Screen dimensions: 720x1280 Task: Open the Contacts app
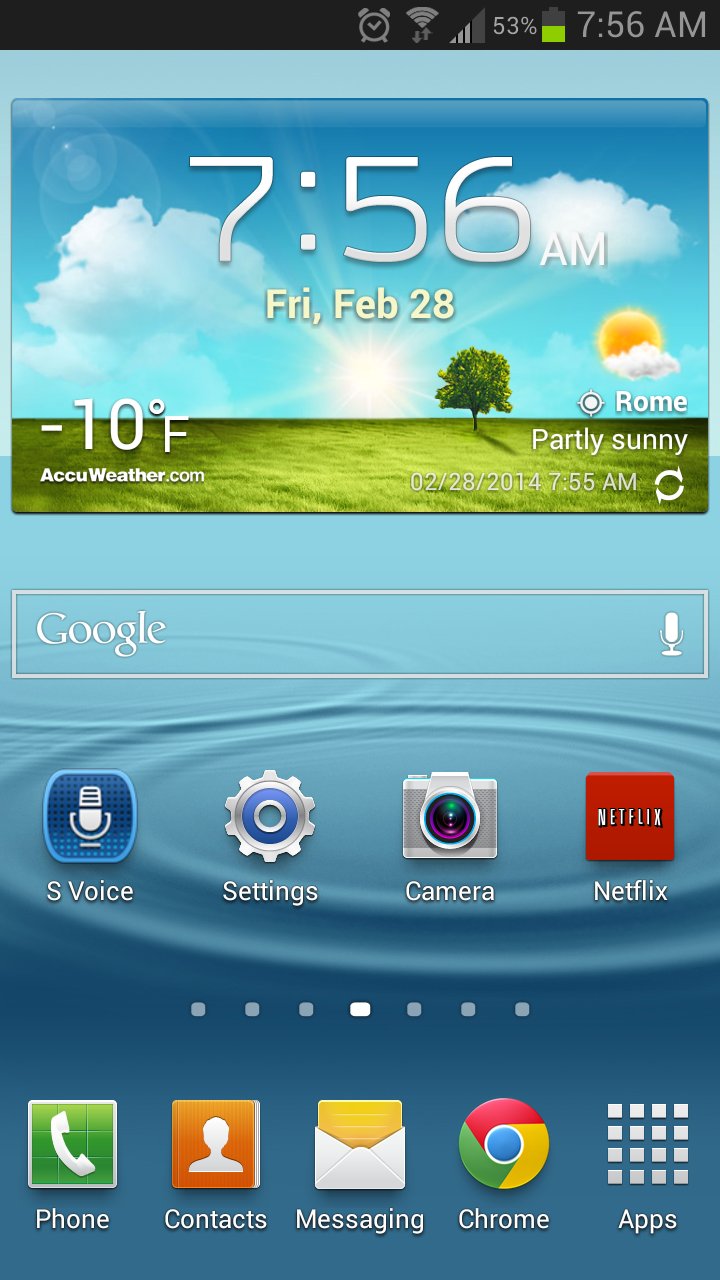(216, 1145)
